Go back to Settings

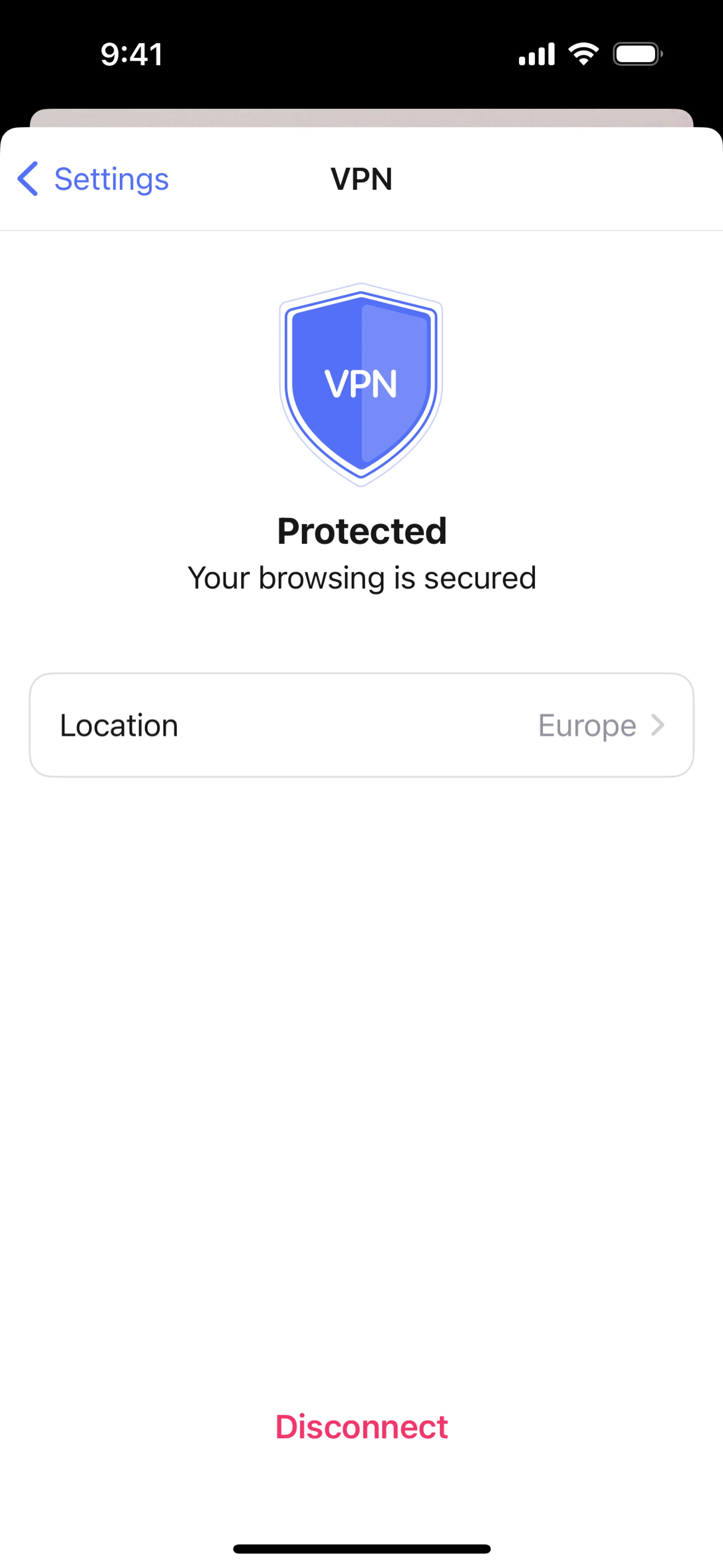click(93, 179)
